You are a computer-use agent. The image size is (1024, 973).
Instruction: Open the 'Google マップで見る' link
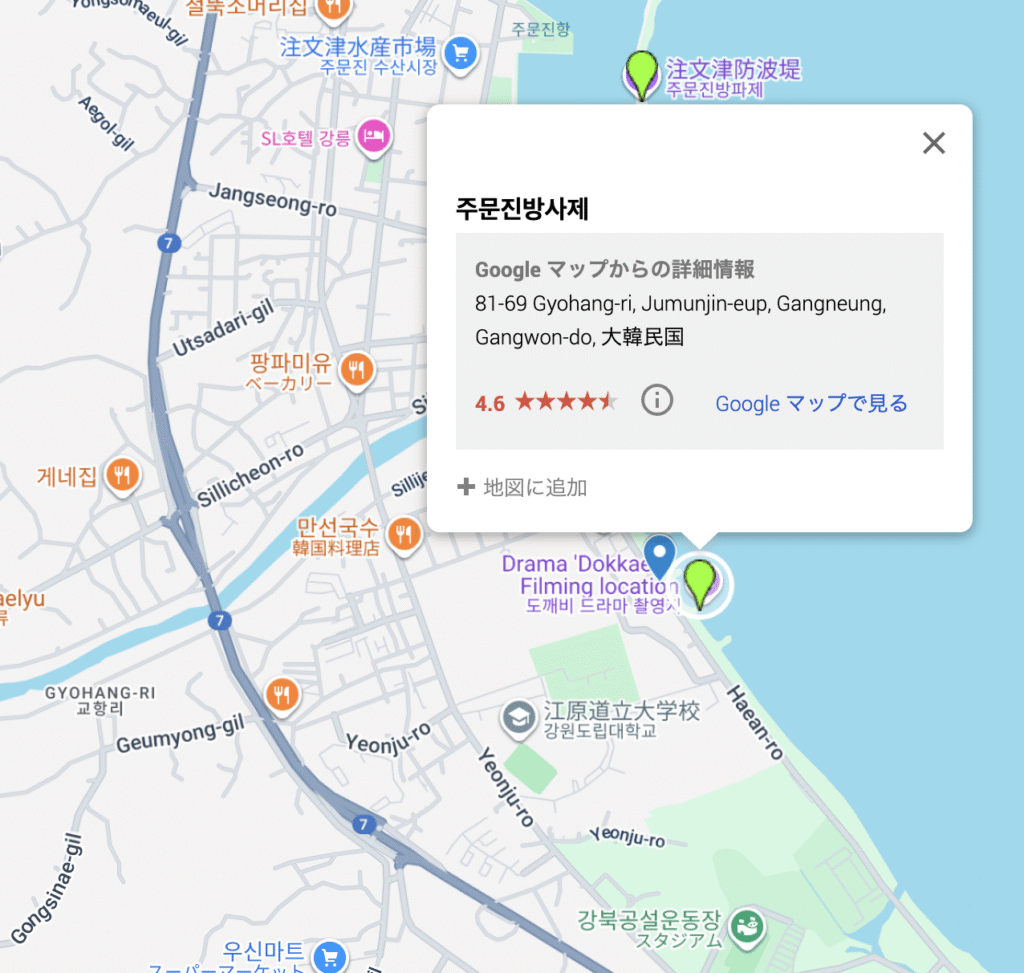(811, 404)
